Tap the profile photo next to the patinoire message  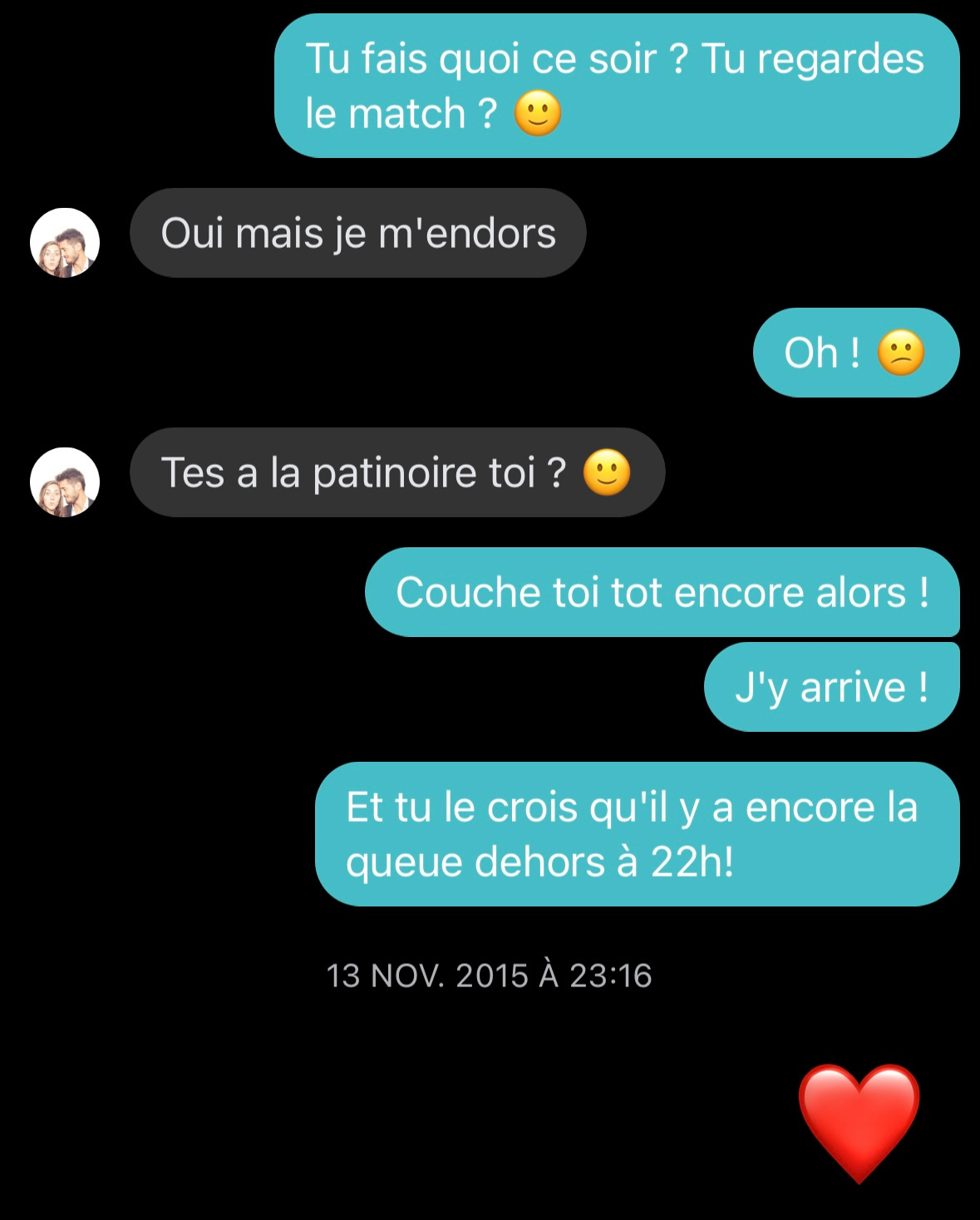click(65, 482)
